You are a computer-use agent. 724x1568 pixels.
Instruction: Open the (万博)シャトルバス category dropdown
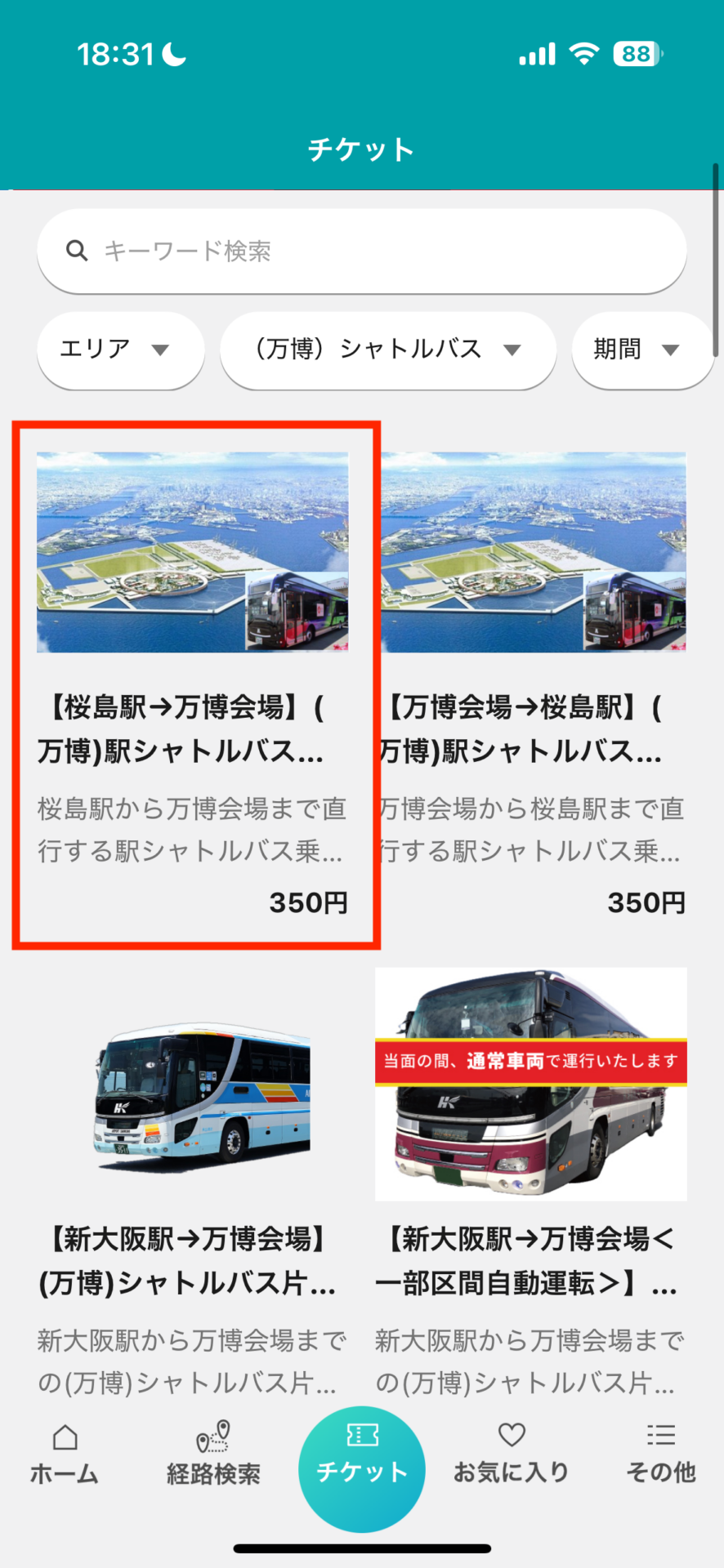(388, 350)
